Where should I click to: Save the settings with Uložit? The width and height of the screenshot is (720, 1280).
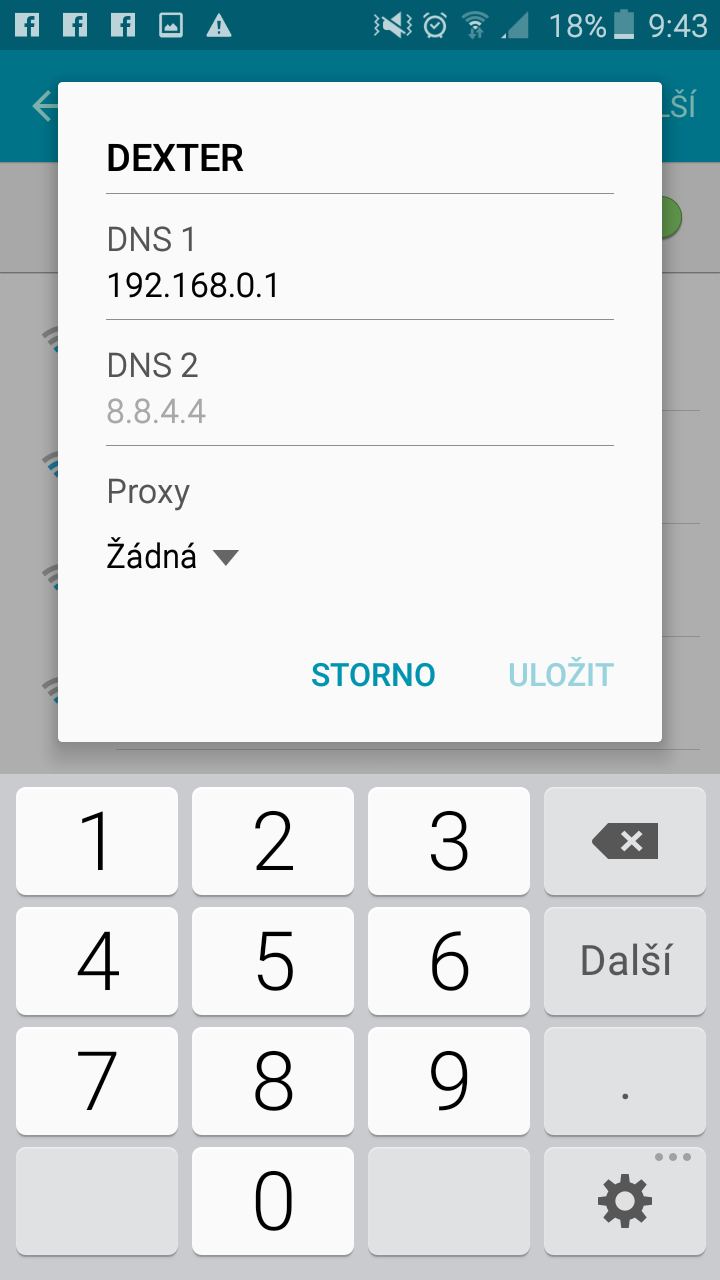click(560, 675)
